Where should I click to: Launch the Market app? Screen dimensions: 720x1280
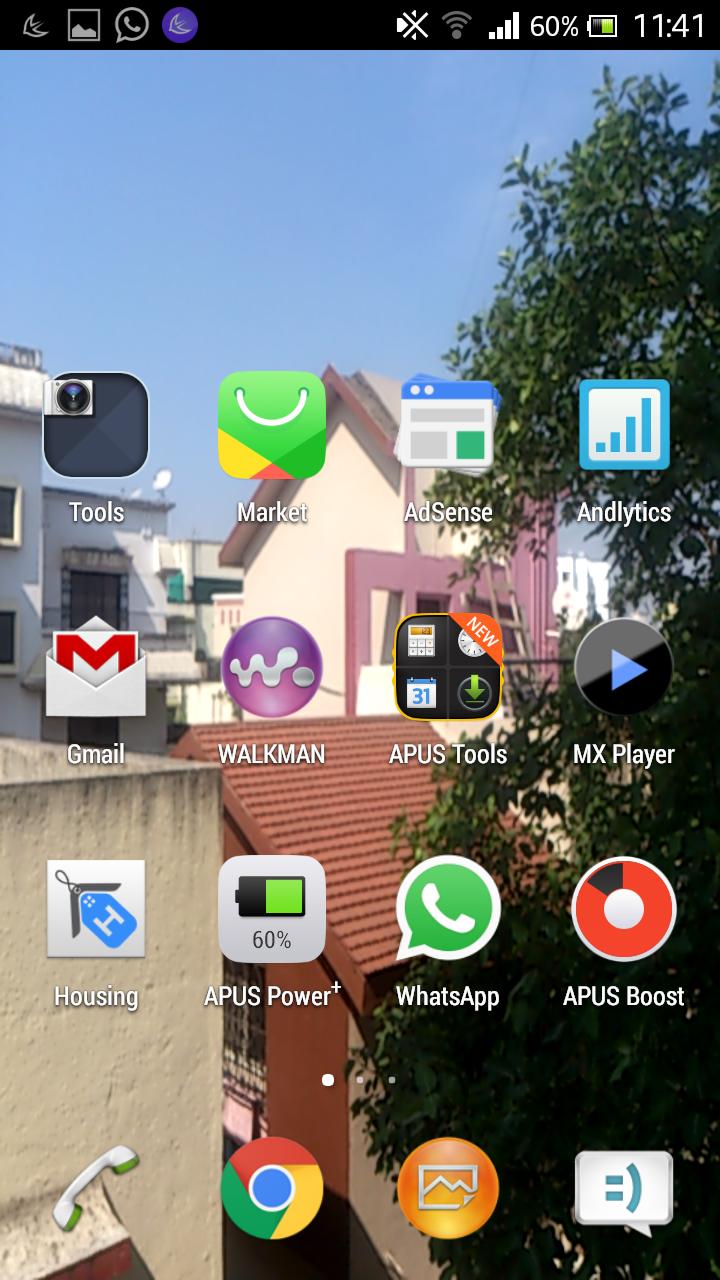click(272, 425)
